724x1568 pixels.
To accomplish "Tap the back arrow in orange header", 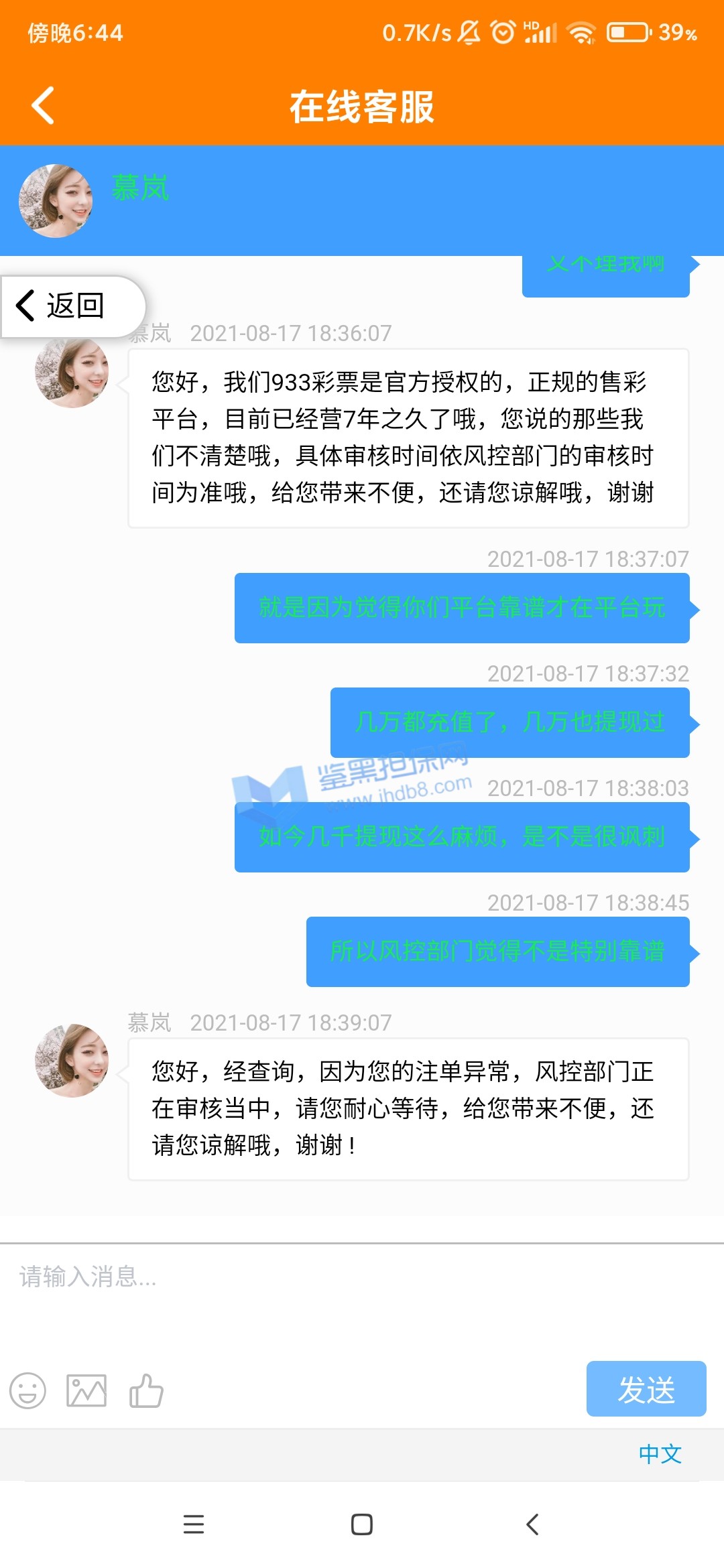I will 44,106.
